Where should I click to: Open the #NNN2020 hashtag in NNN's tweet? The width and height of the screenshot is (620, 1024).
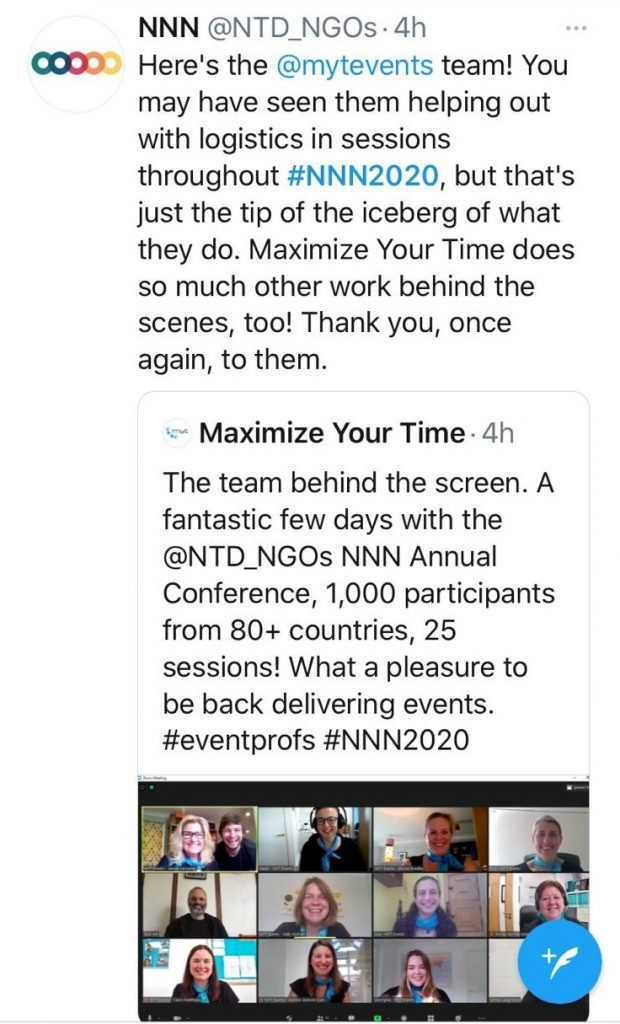coord(362,176)
